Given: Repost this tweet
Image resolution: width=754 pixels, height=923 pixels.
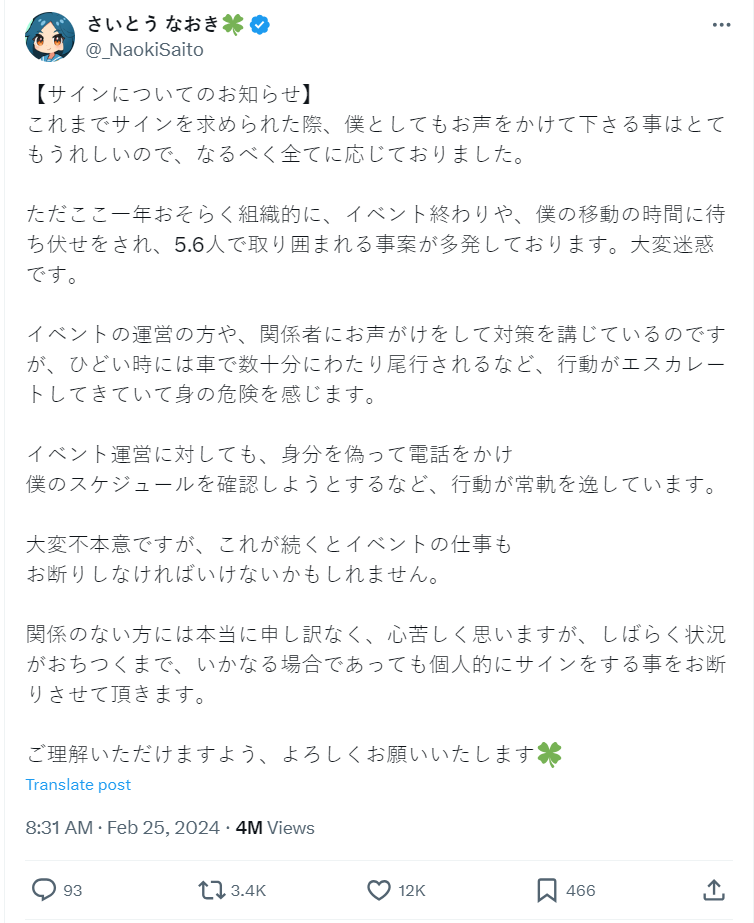Looking at the screenshot, I should pos(211,889).
